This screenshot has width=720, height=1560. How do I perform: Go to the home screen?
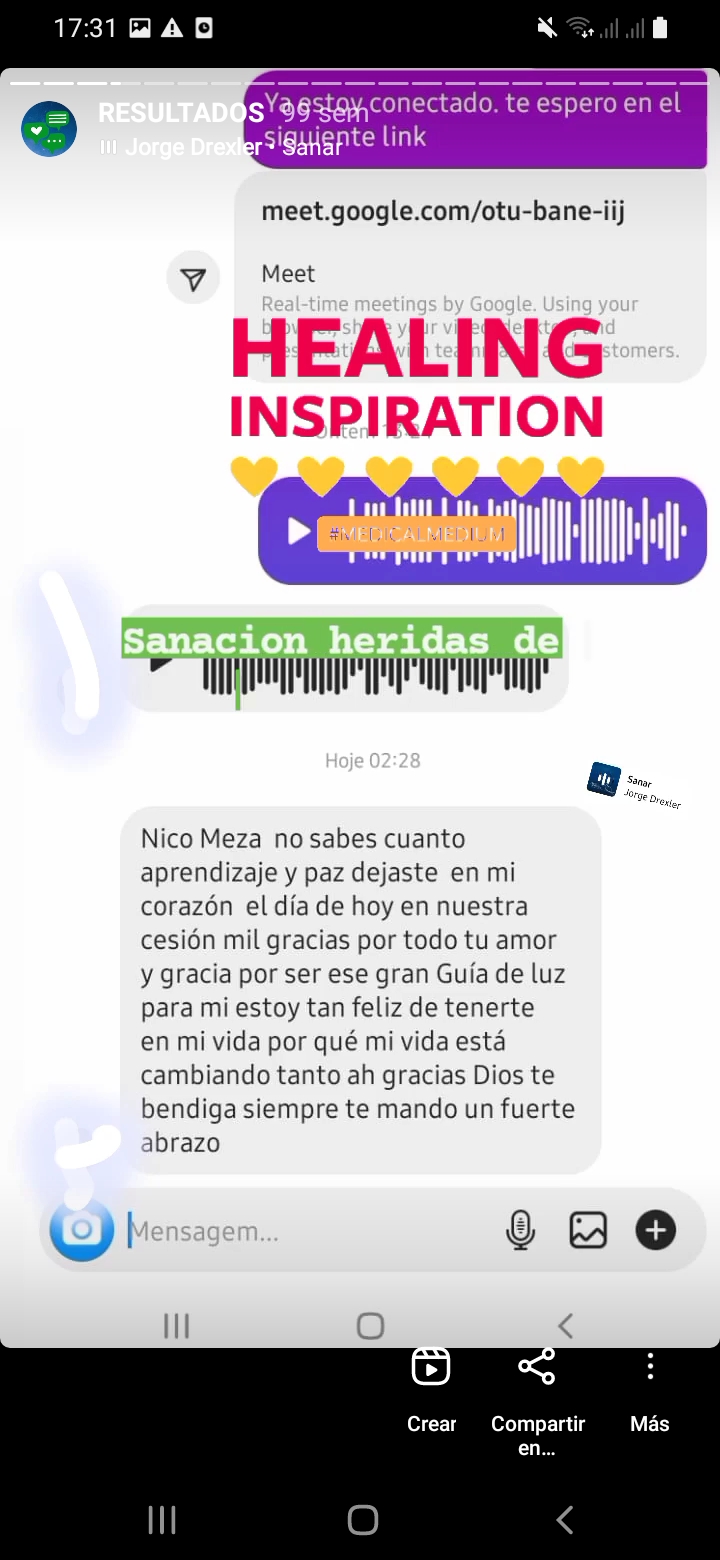tap(363, 1520)
